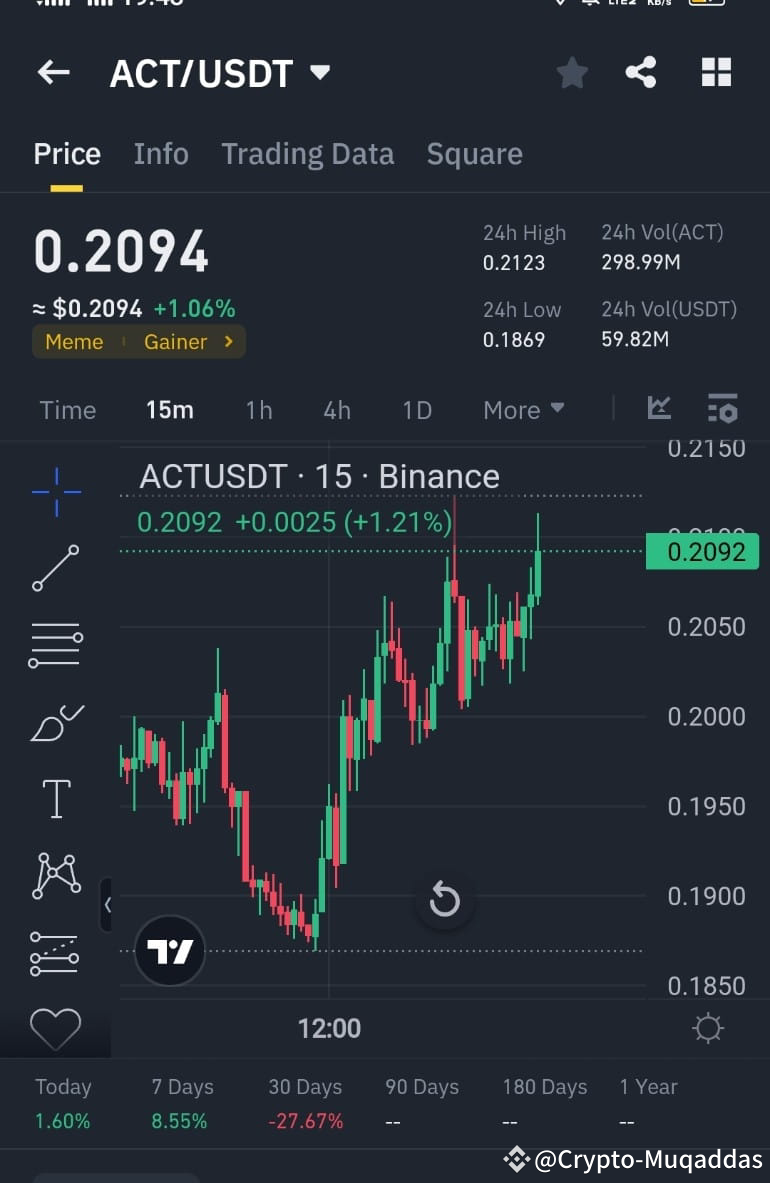Select the trend line drawing tool
The image size is (770, 1183).
[55, 568]
